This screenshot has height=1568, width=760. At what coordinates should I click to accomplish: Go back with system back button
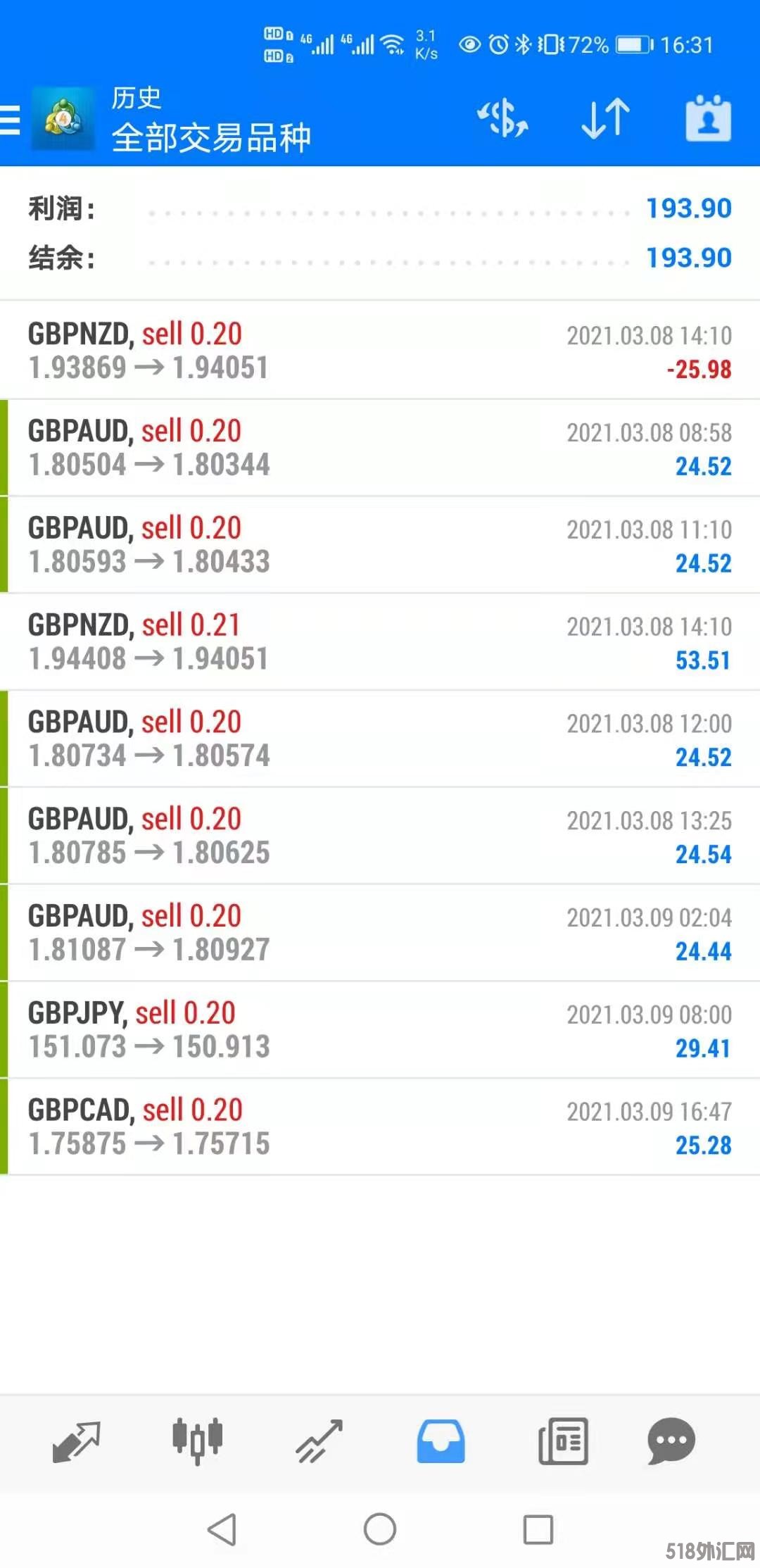pyautogui.click(x=222, y=1529)
